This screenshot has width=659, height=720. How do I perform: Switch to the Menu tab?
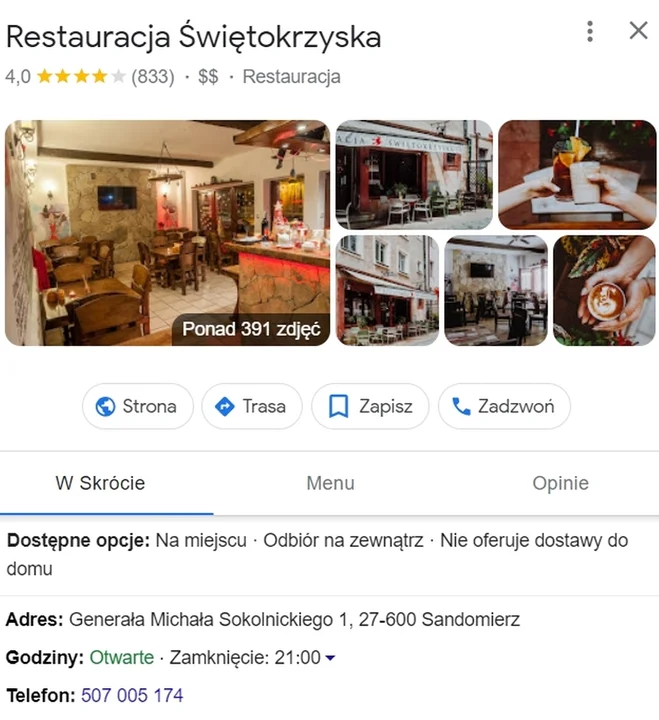pyautogui.click(x=330, y=483)
